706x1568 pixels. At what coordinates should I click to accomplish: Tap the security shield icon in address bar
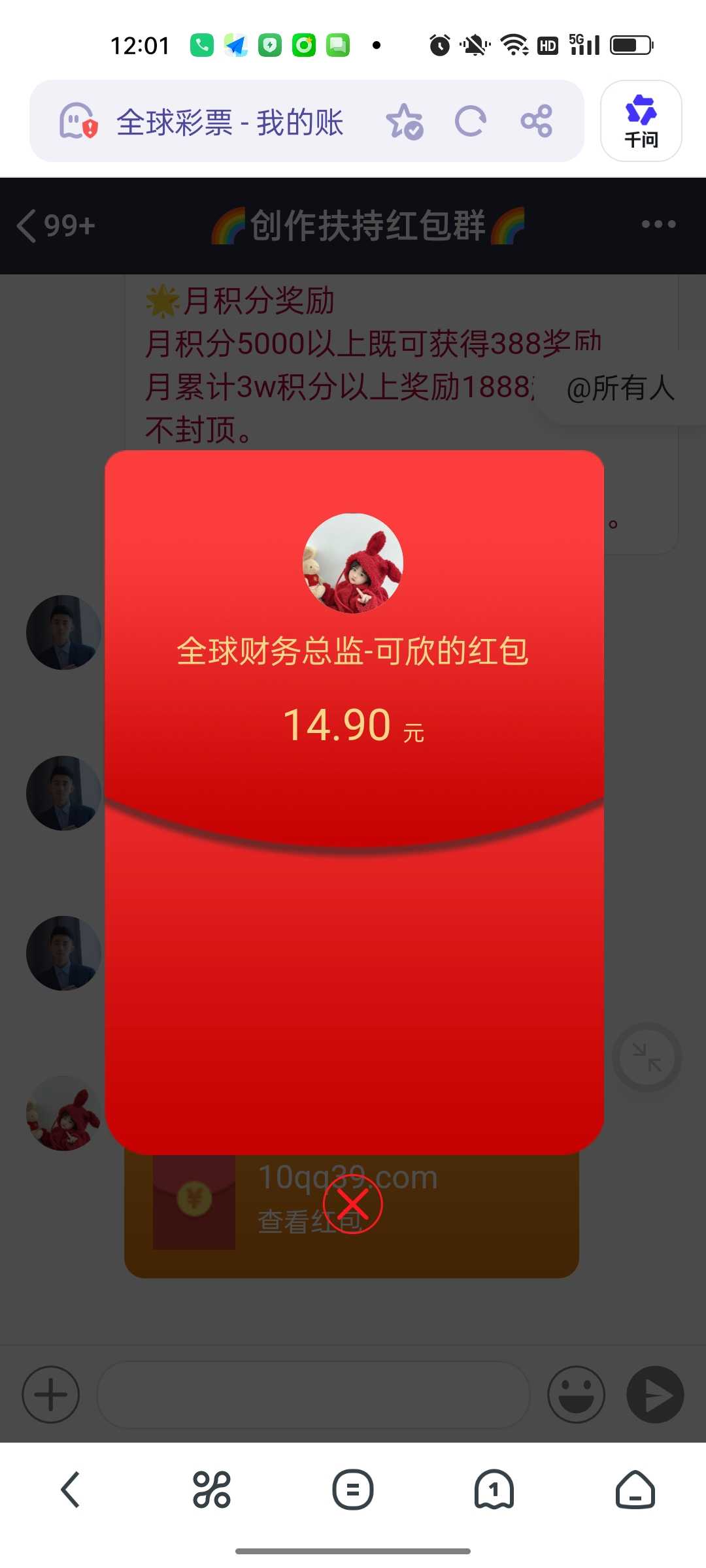coord(78,122)
